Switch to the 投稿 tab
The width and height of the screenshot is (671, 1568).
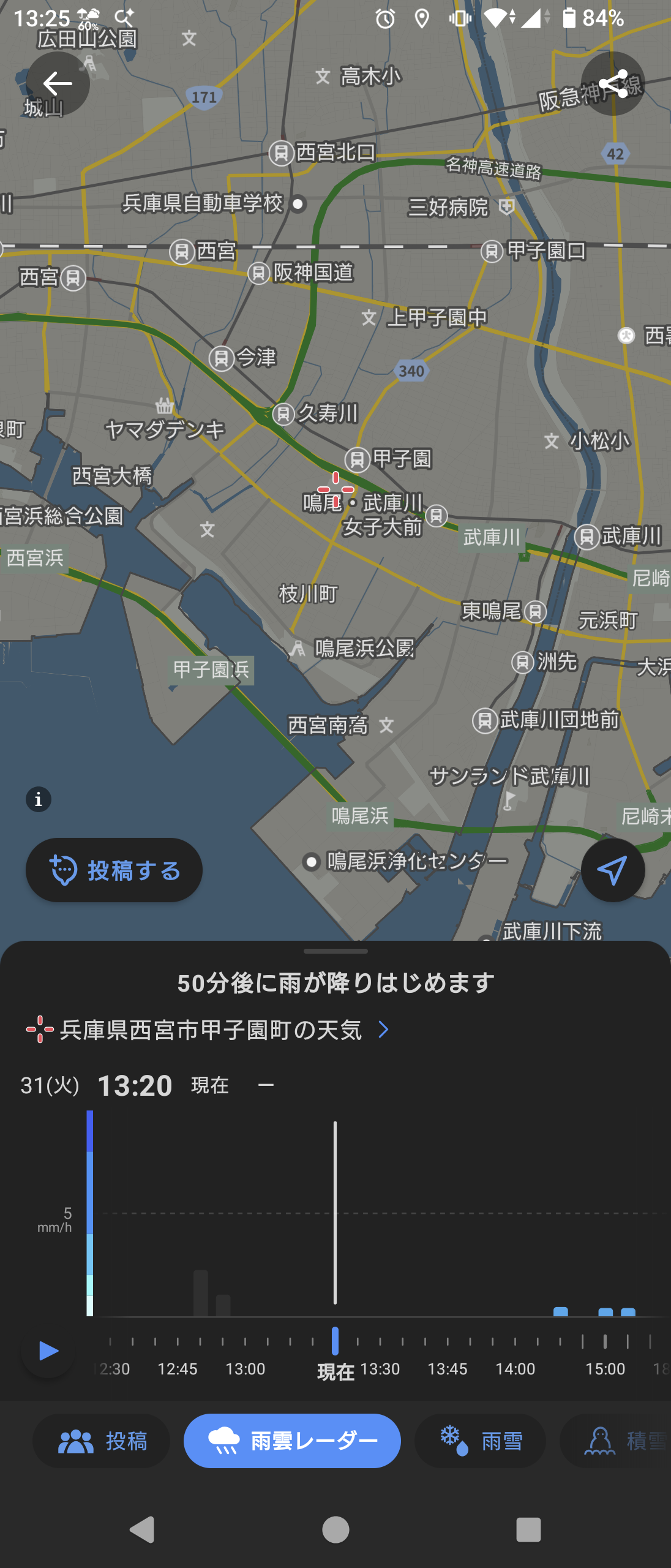tap(102, 1441)
